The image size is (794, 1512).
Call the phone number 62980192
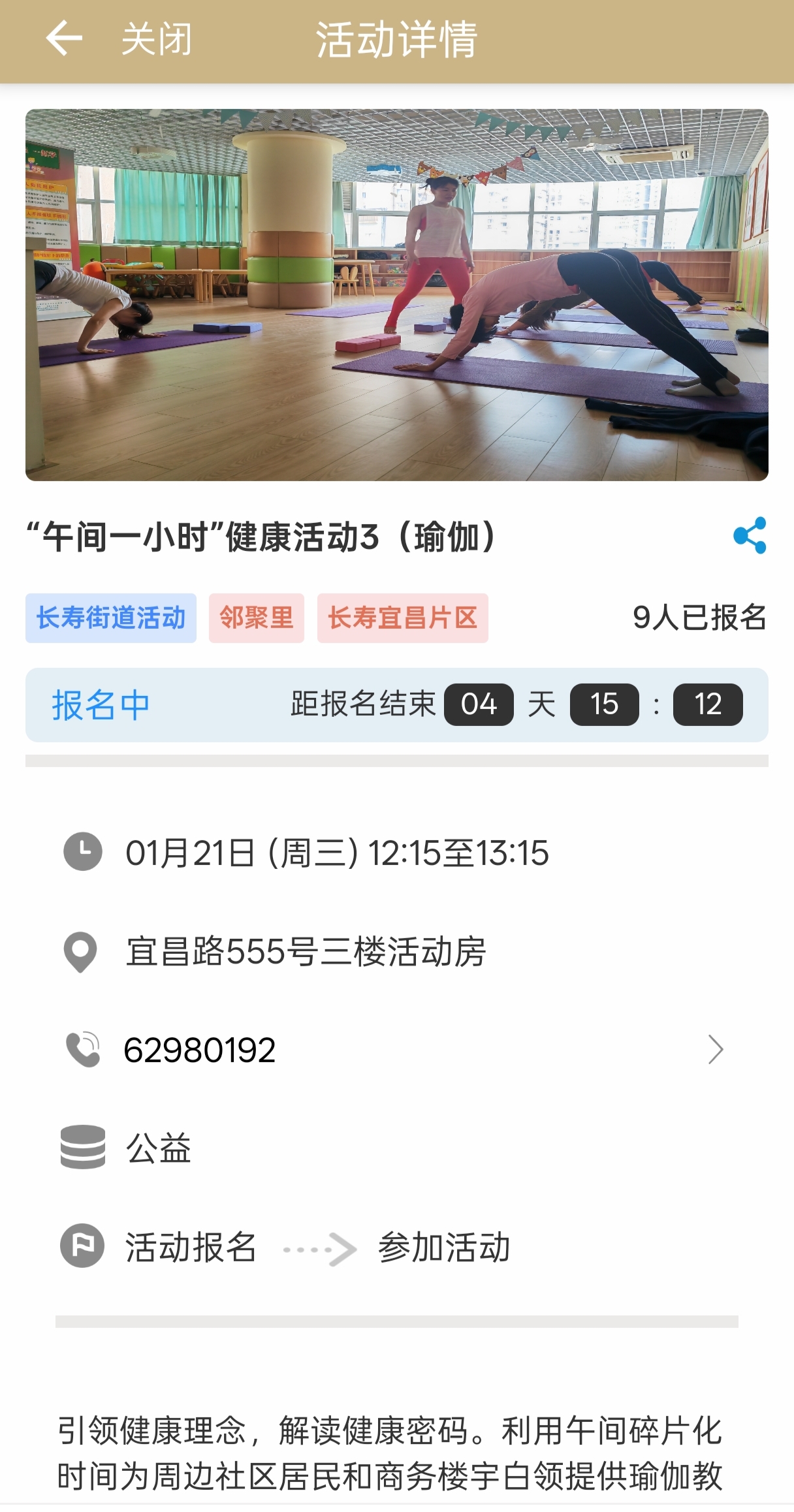click(200, 1050)
